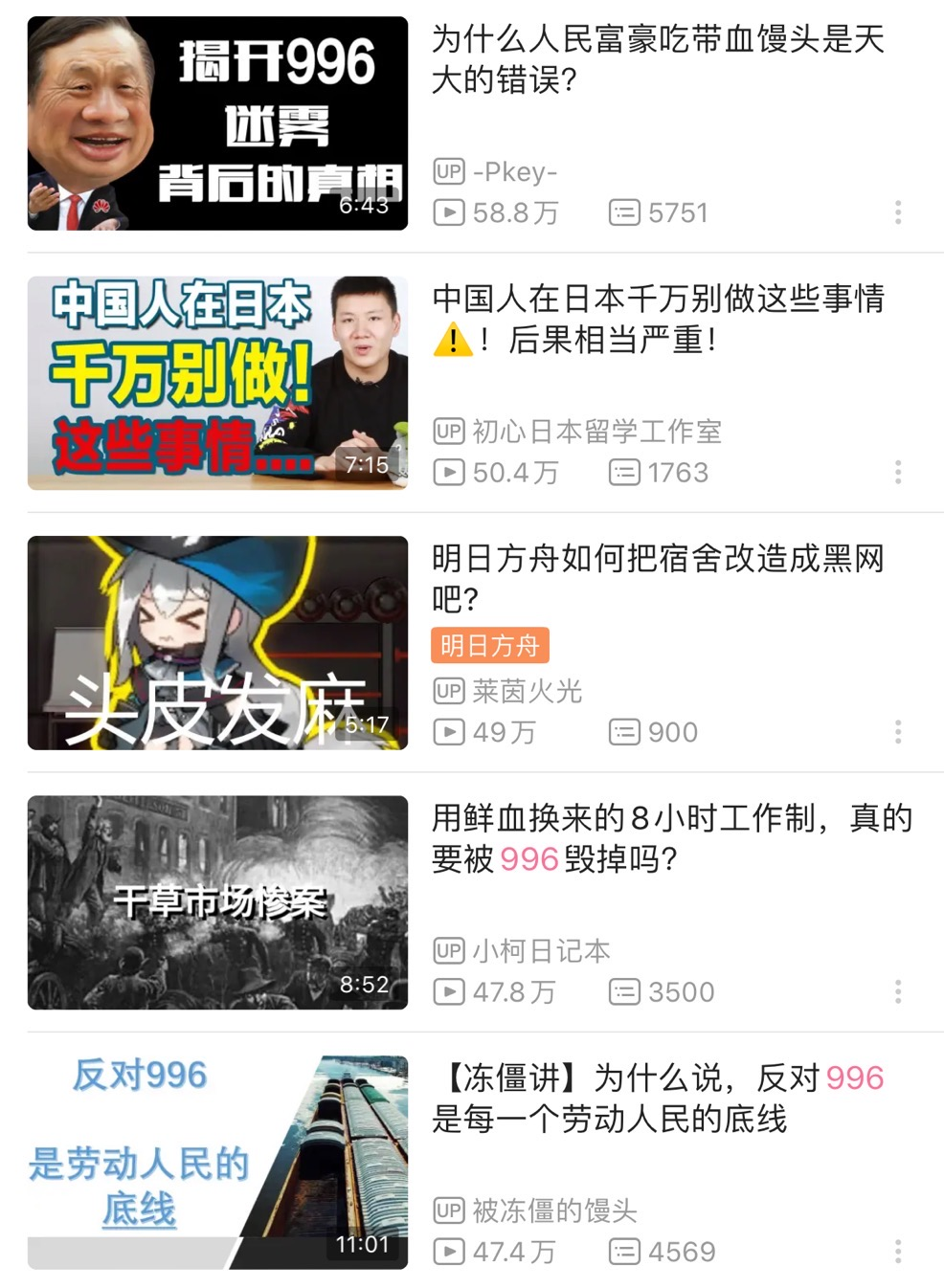Play the 干草市场惨案 video thumbnail

point(217,902)
